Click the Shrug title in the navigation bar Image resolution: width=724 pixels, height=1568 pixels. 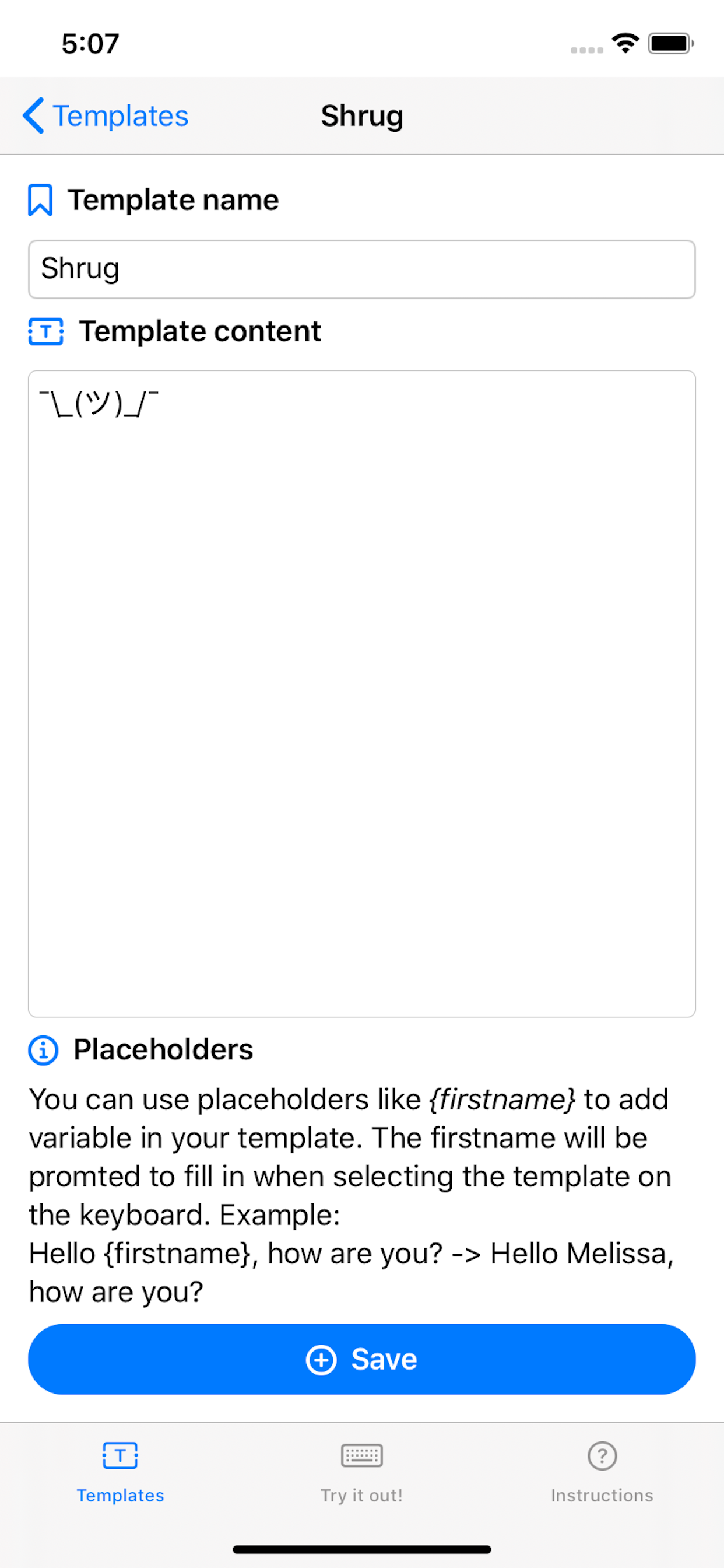(362, 116)
